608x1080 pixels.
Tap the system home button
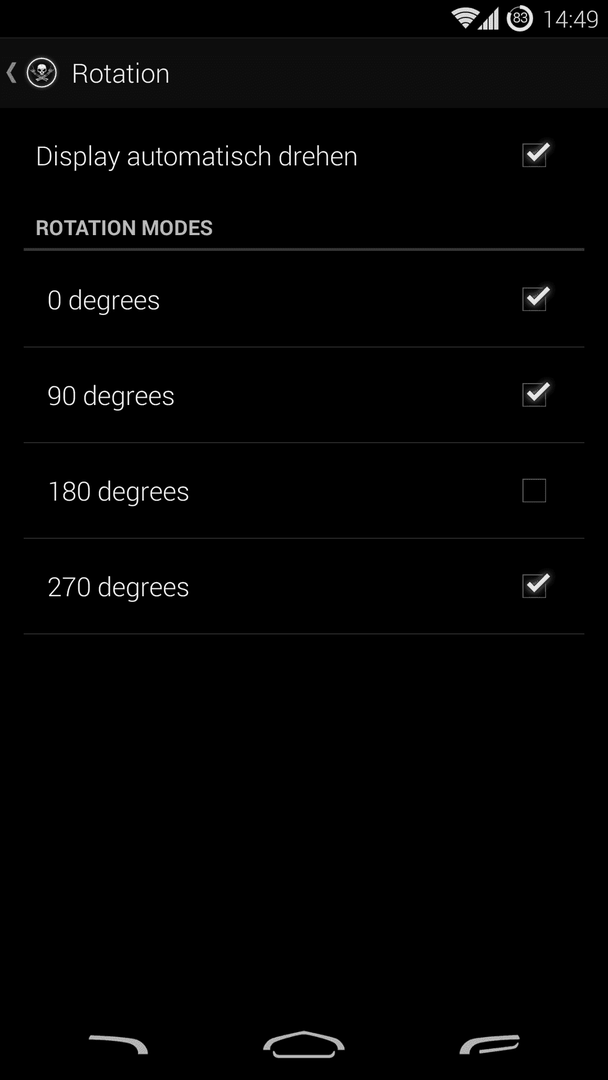(304, 1044)
